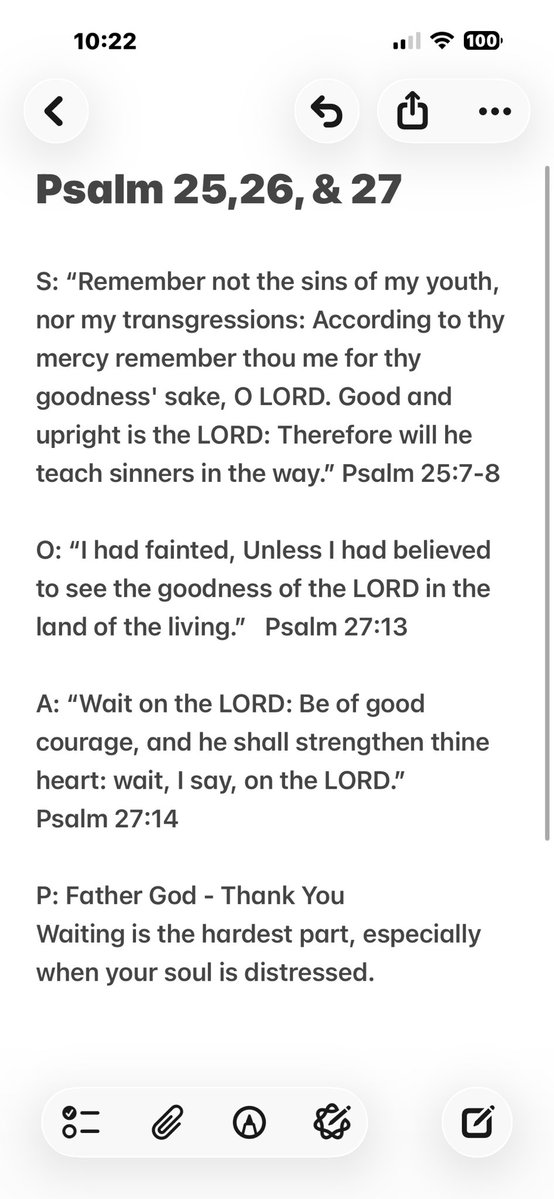Screen dimensions: 554x1199
Task: Add a checklist to the note
Action: click(80, 1122)
